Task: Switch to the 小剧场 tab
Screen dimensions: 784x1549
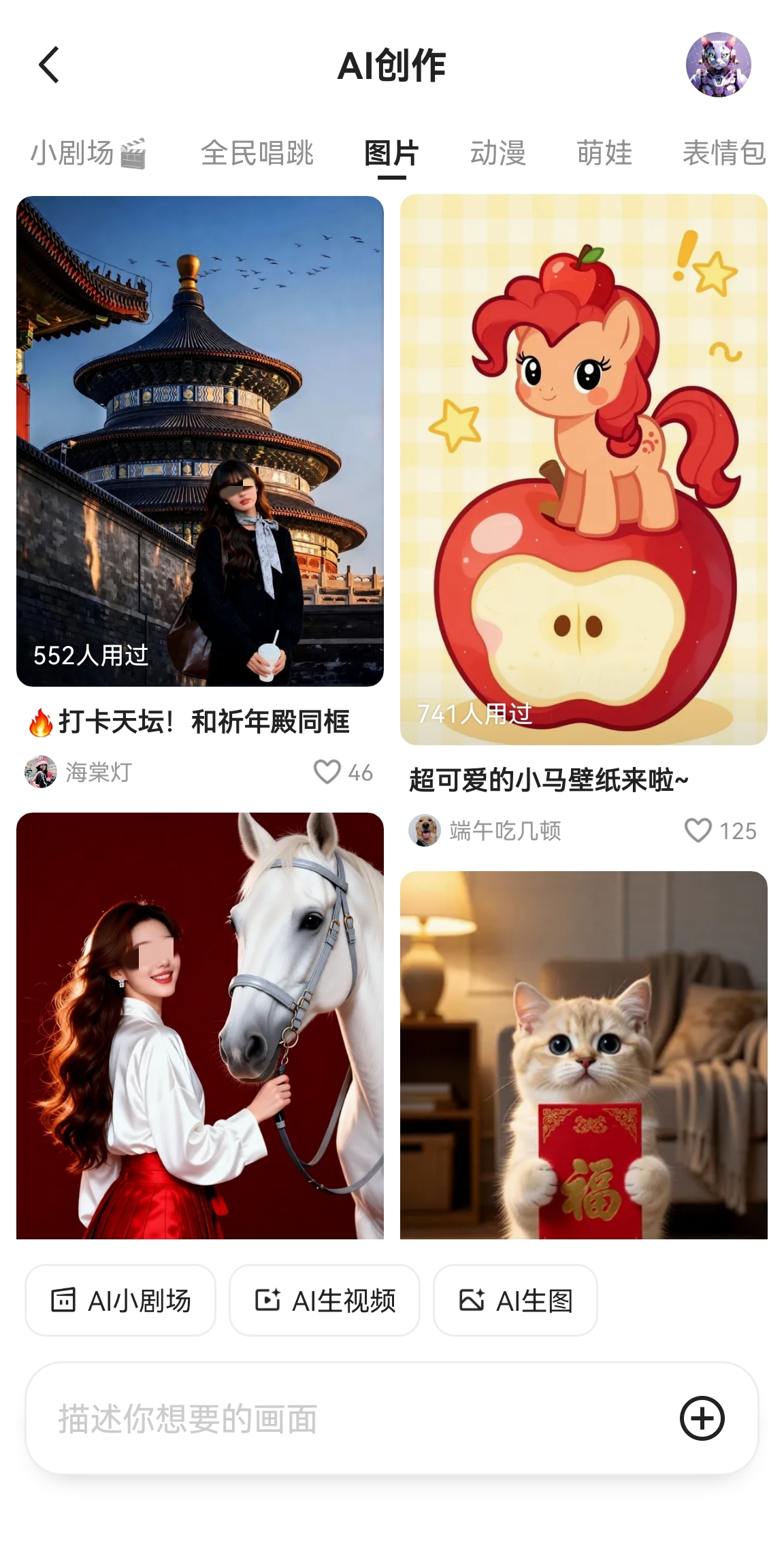Action: coord(88,153)
